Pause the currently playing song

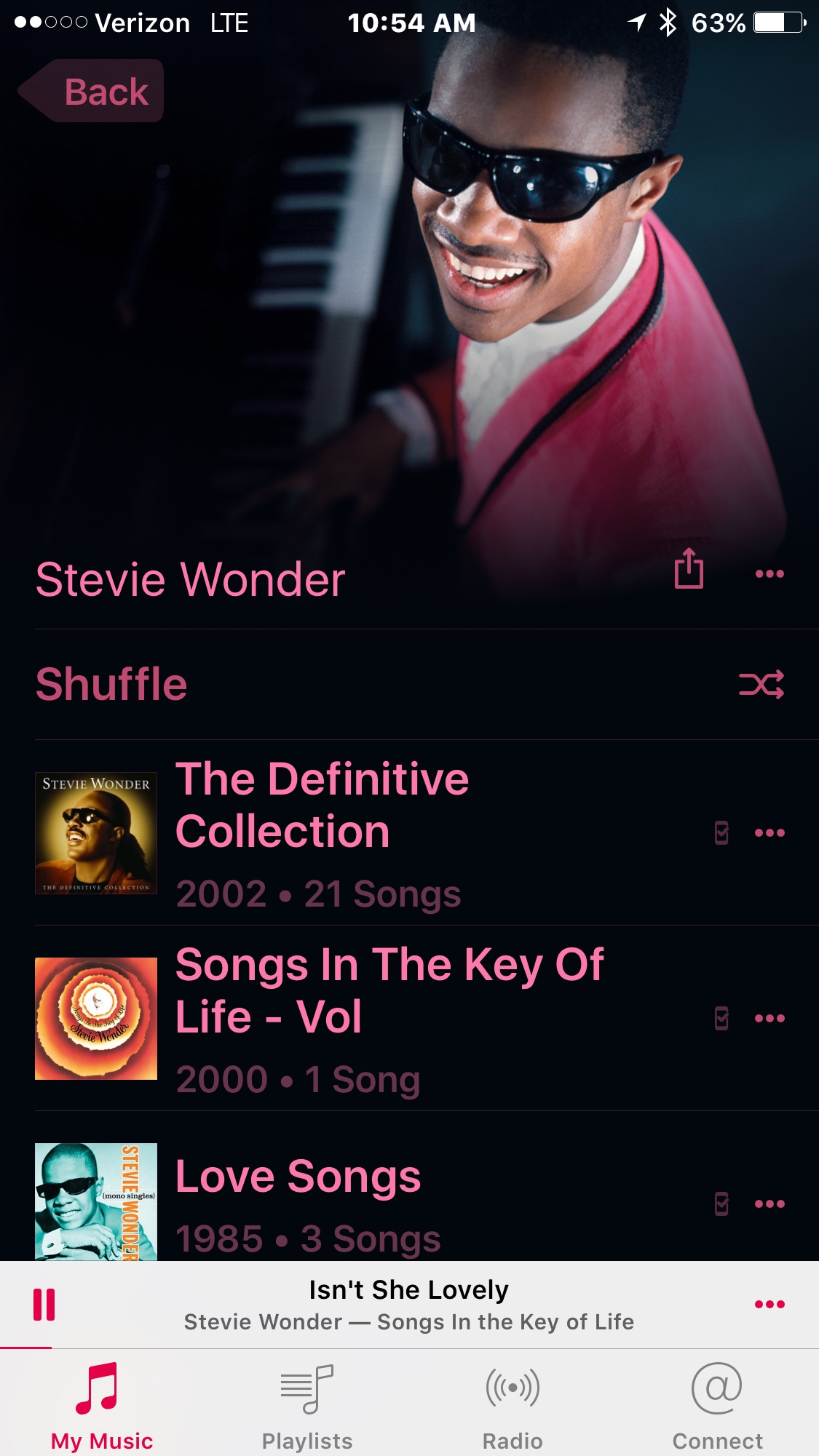tap(44, 1305)
